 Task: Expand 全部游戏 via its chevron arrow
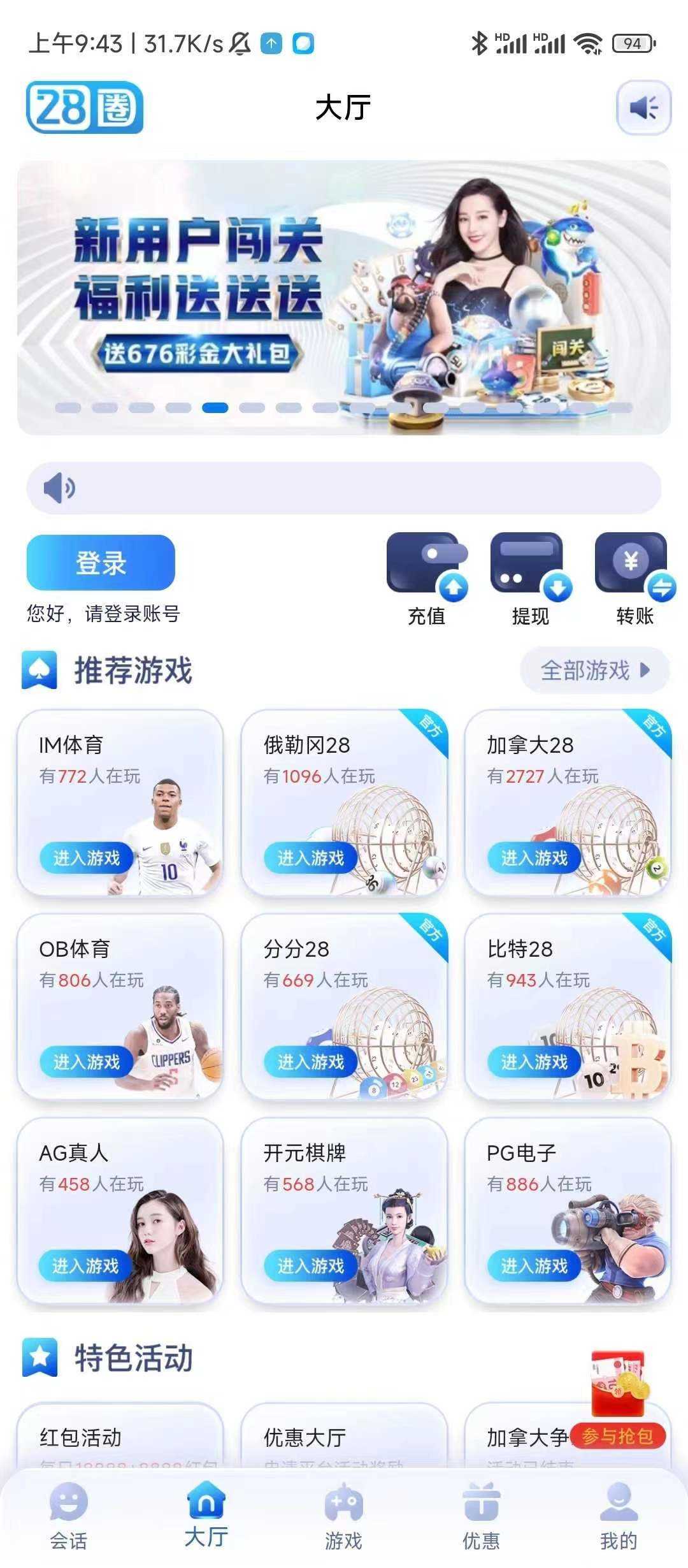pyautogui.click(x=646, y=671)
